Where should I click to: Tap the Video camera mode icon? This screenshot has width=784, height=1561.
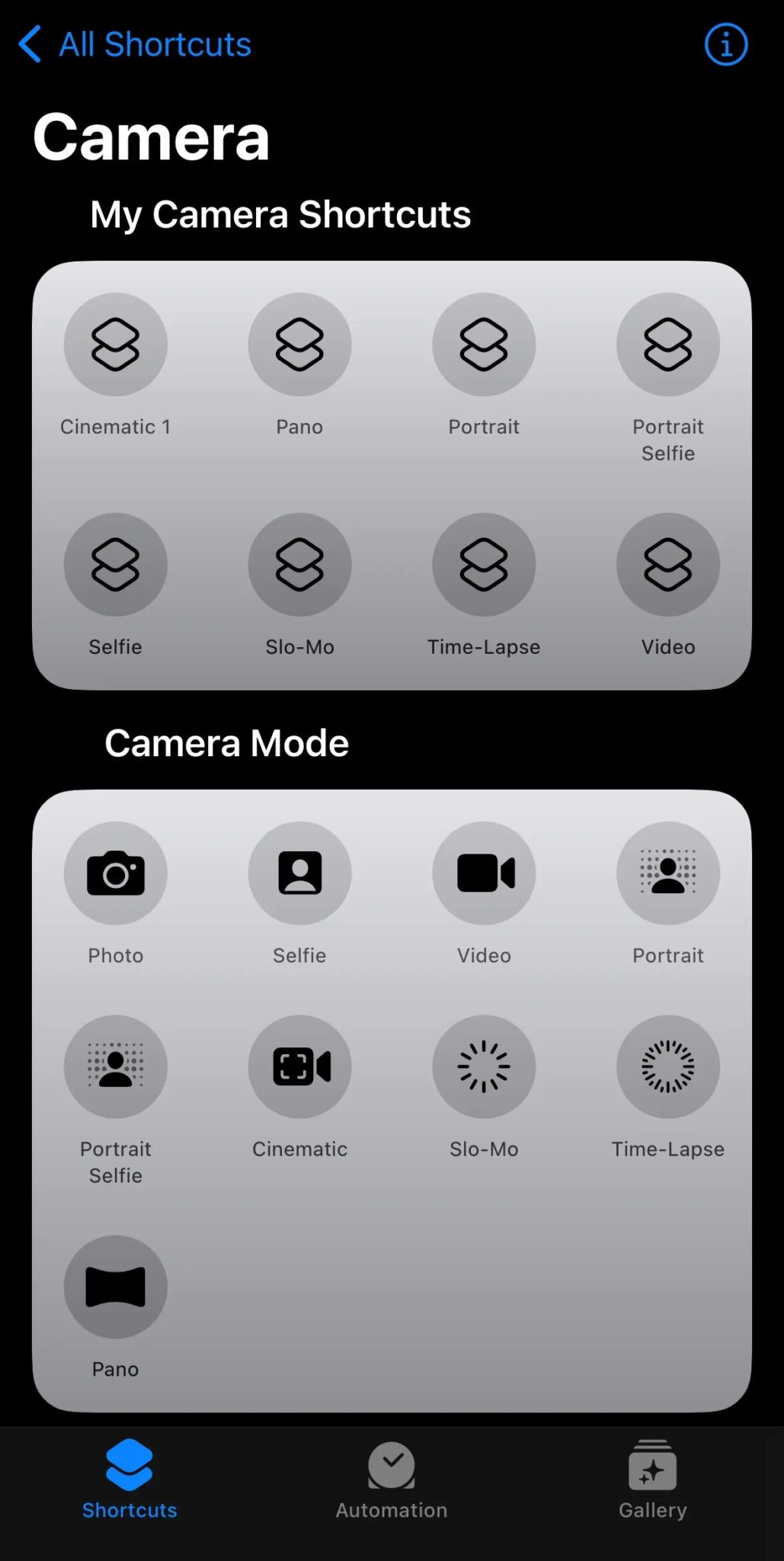pyautogui.click(x=484, y=873)
